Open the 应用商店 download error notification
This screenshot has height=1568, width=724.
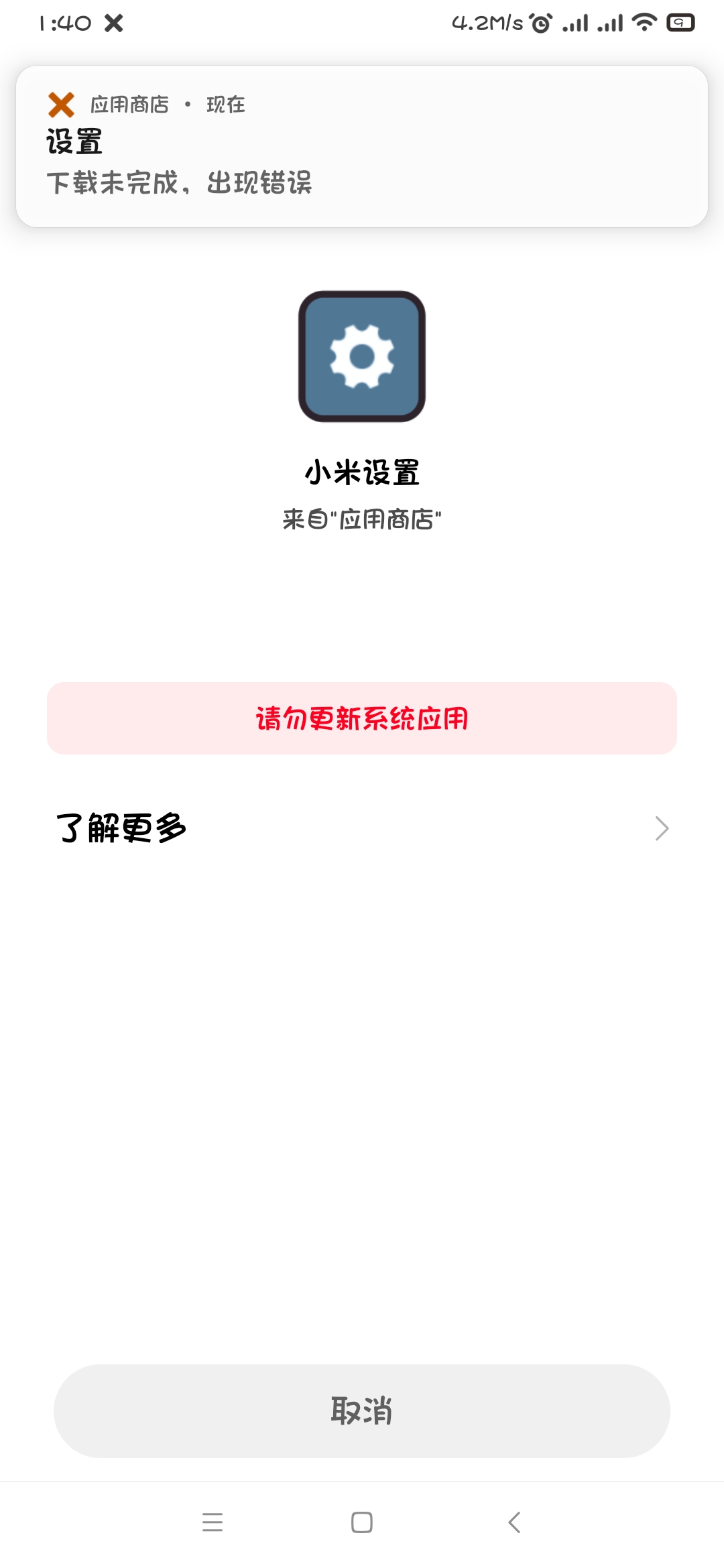tap(362, 146)
